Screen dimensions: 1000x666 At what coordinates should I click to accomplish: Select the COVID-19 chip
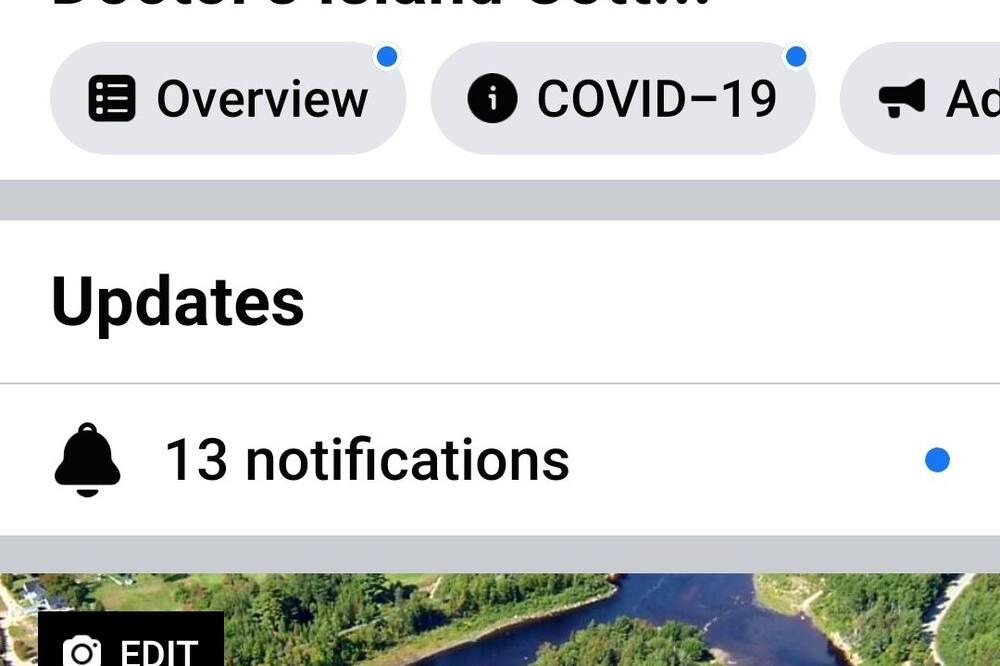[x=622, y=99]
